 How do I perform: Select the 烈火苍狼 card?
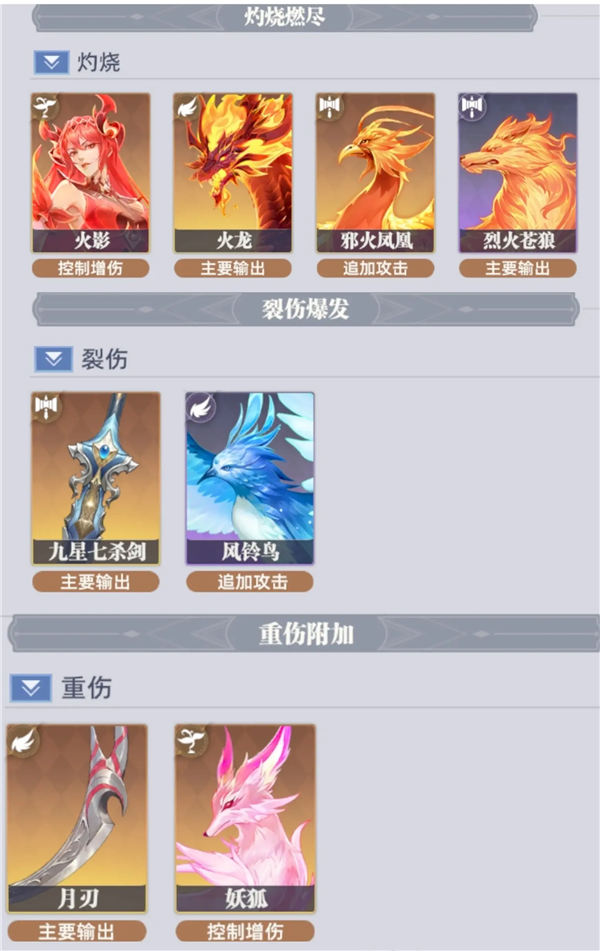tap(517, 172)
